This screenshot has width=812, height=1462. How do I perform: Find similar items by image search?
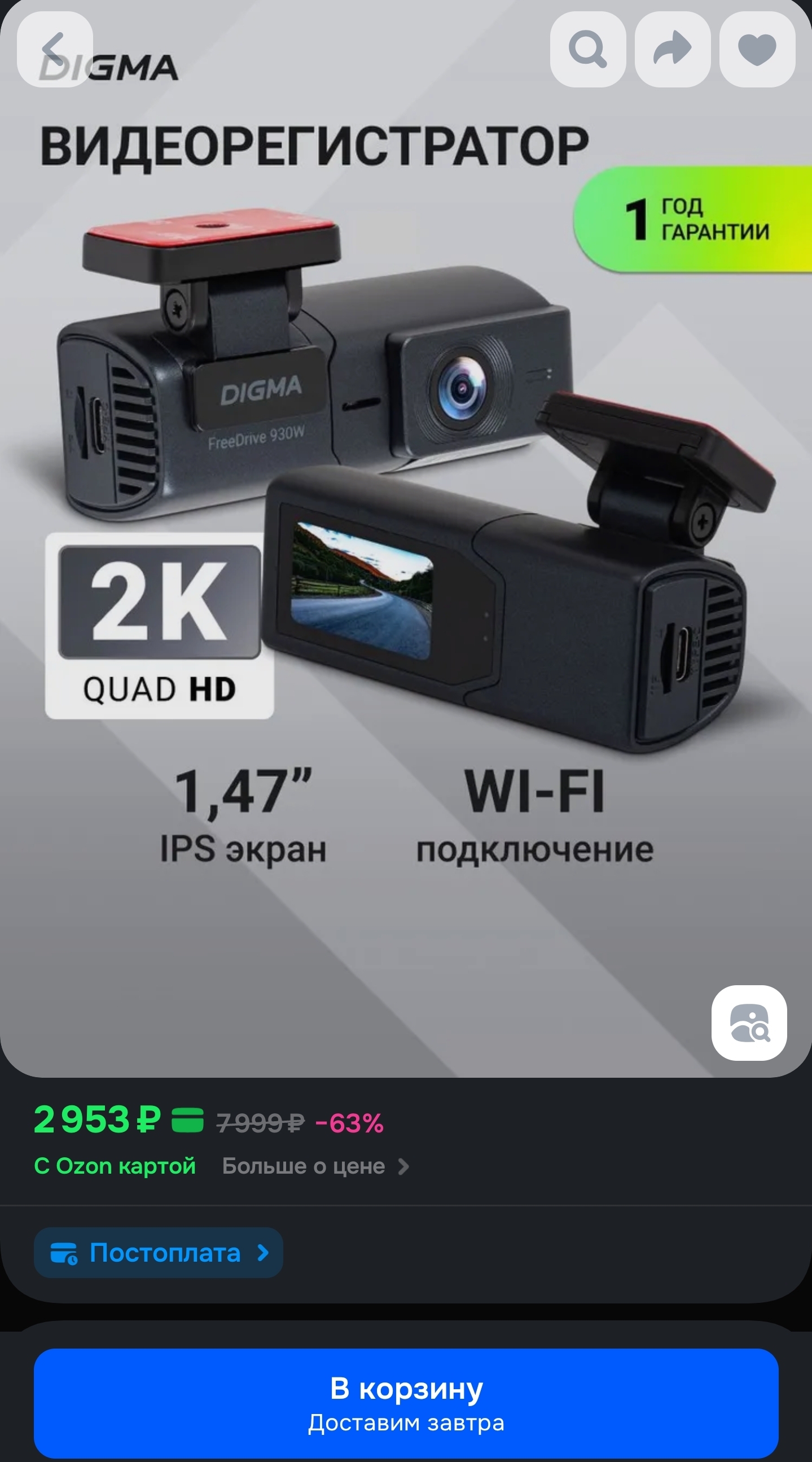(x=749, y=1022)
